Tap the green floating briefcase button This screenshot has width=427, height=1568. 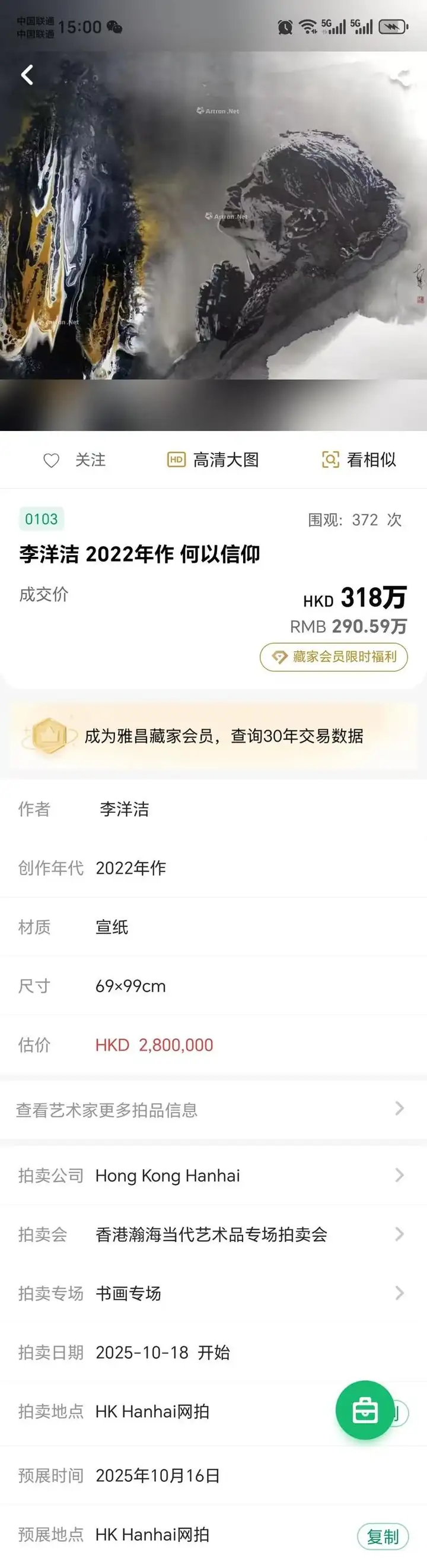click(365, 1410)
